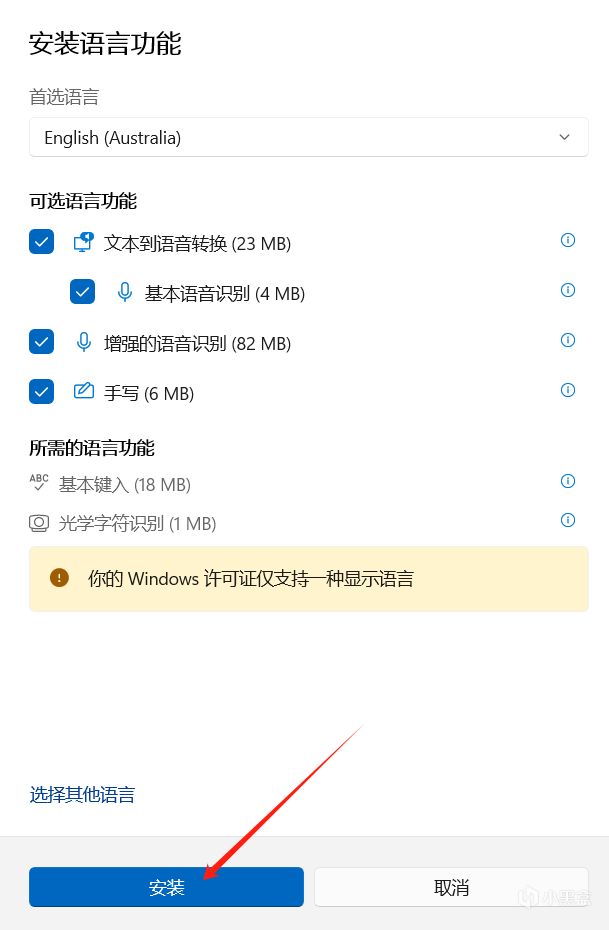This screenshot has width=609, height=930.
Task: Deselect the 手写 checkbox
Action: tap(42, 392)
